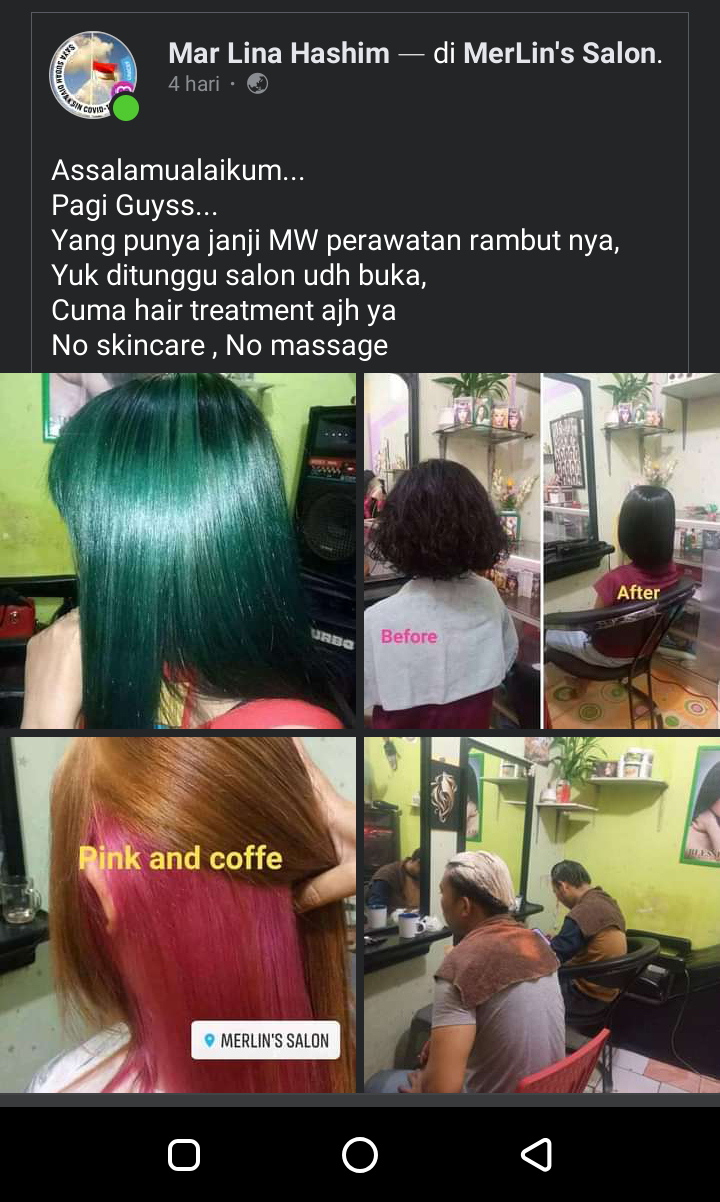The image size is (720, 1202).
Task: Open the MerLin's Salon location link
Action: tap(559, 53)
